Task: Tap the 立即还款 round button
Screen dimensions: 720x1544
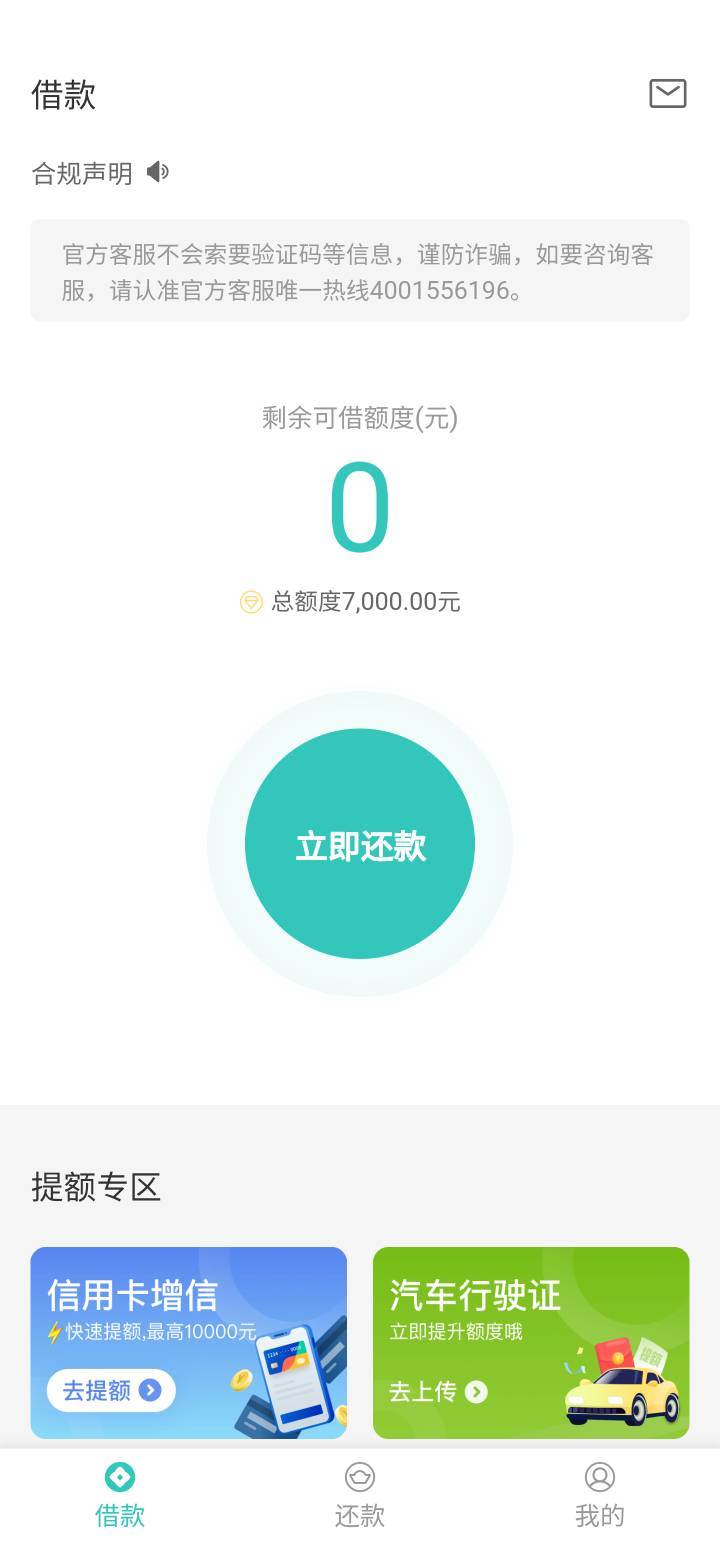Action: click(x=360, y=844)
